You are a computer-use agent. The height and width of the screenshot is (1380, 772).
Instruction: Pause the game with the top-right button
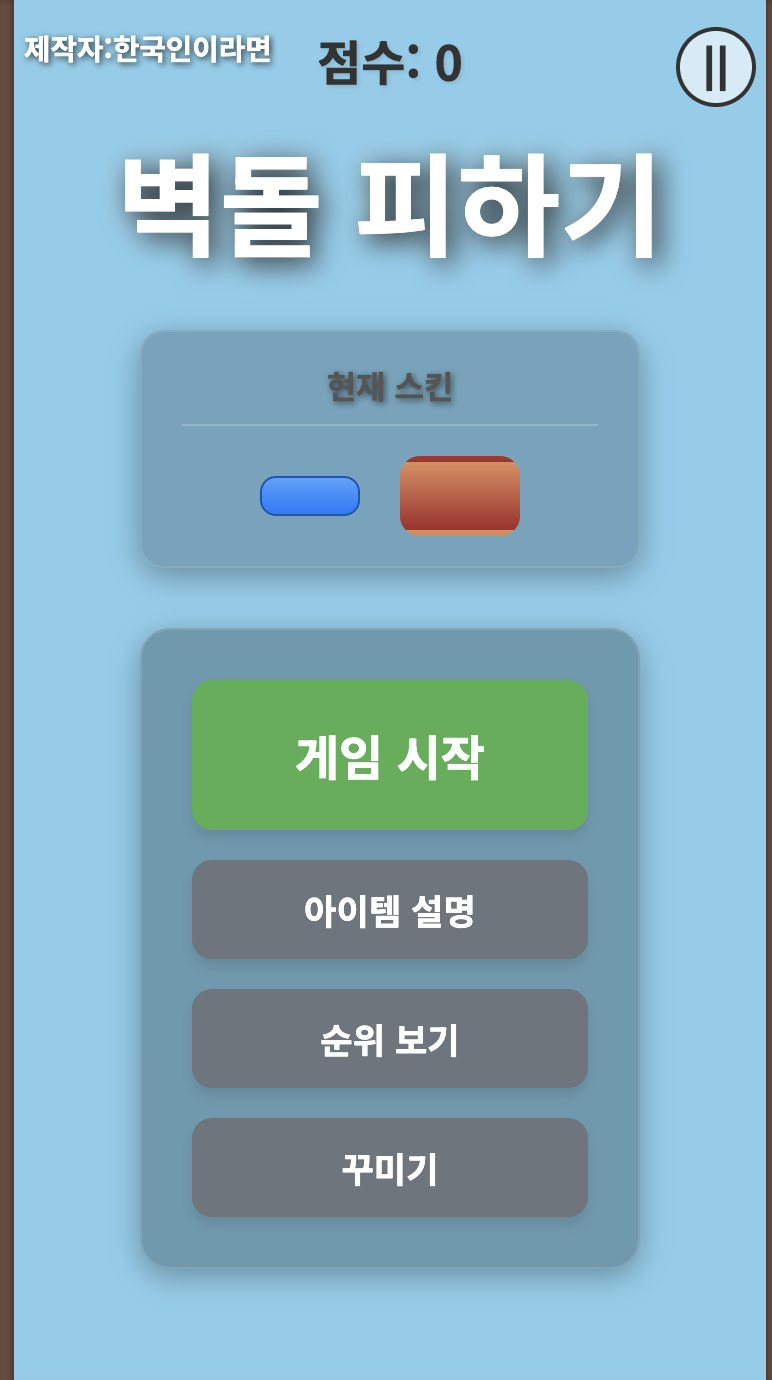click(x=715, y=67)
